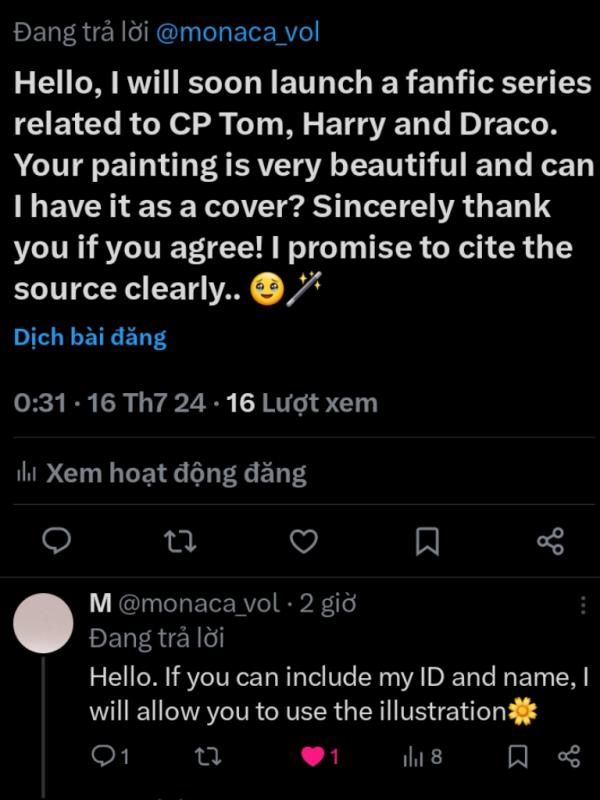This screenshot has width=600, height=800.
Task: Bookmark M's reply
Action: pyautogui.click(x=518, y=757)
